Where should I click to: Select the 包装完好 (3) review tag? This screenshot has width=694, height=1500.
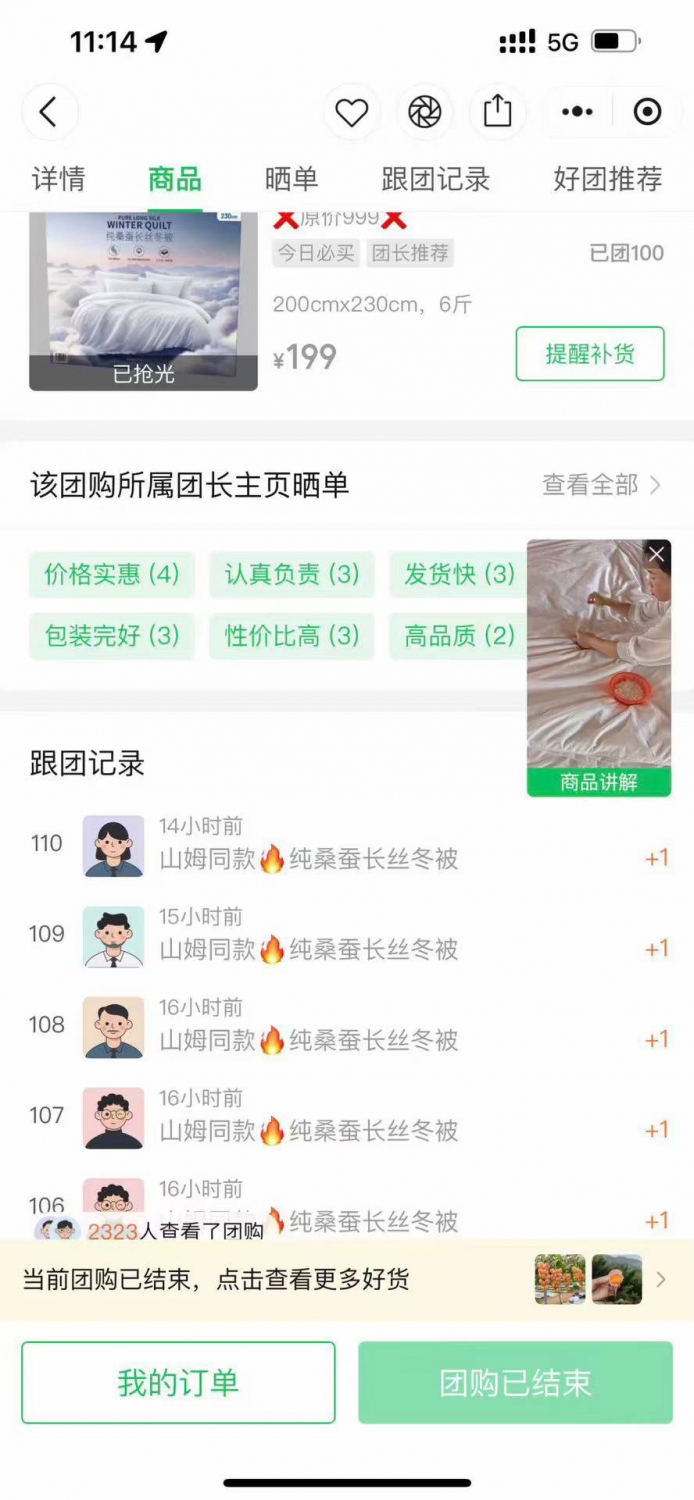(112, 636)
